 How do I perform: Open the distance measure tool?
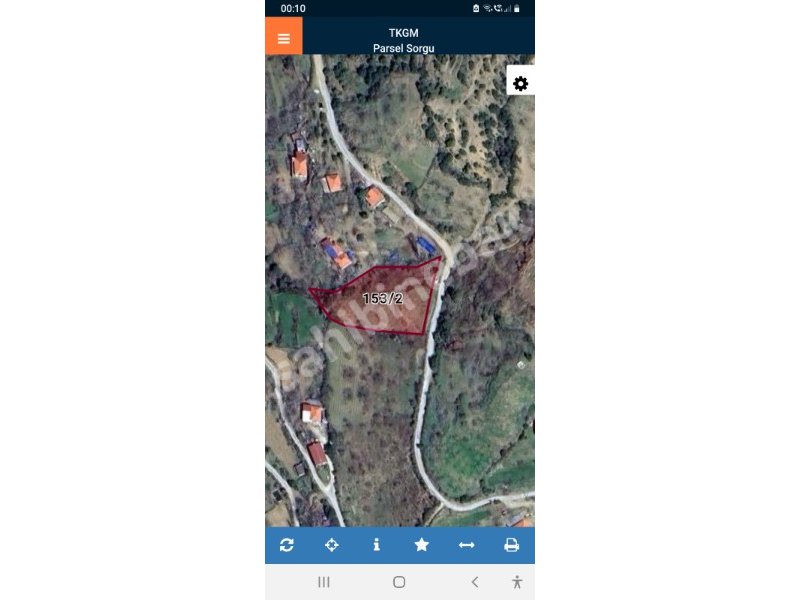pos(467,545)
